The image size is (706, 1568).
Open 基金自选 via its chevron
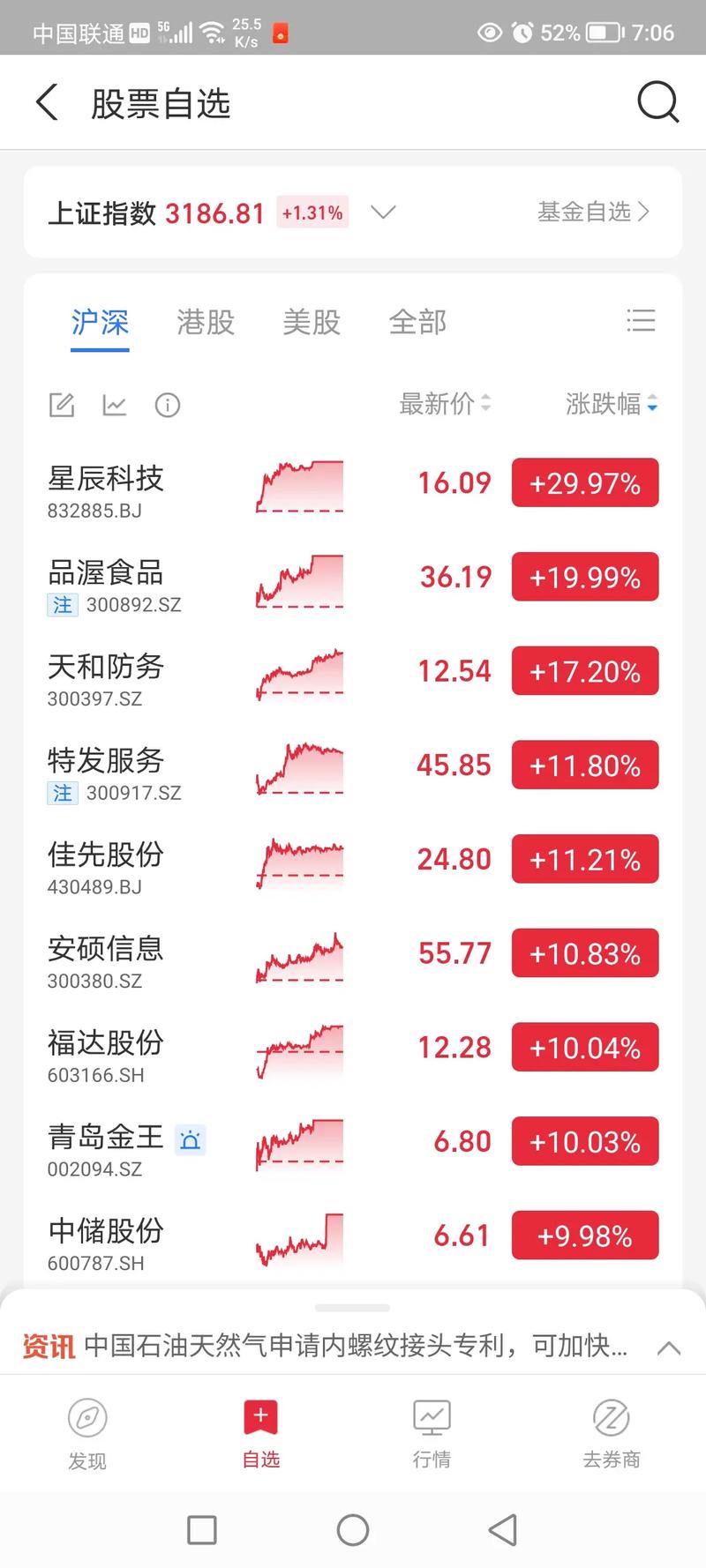[645, 212]
